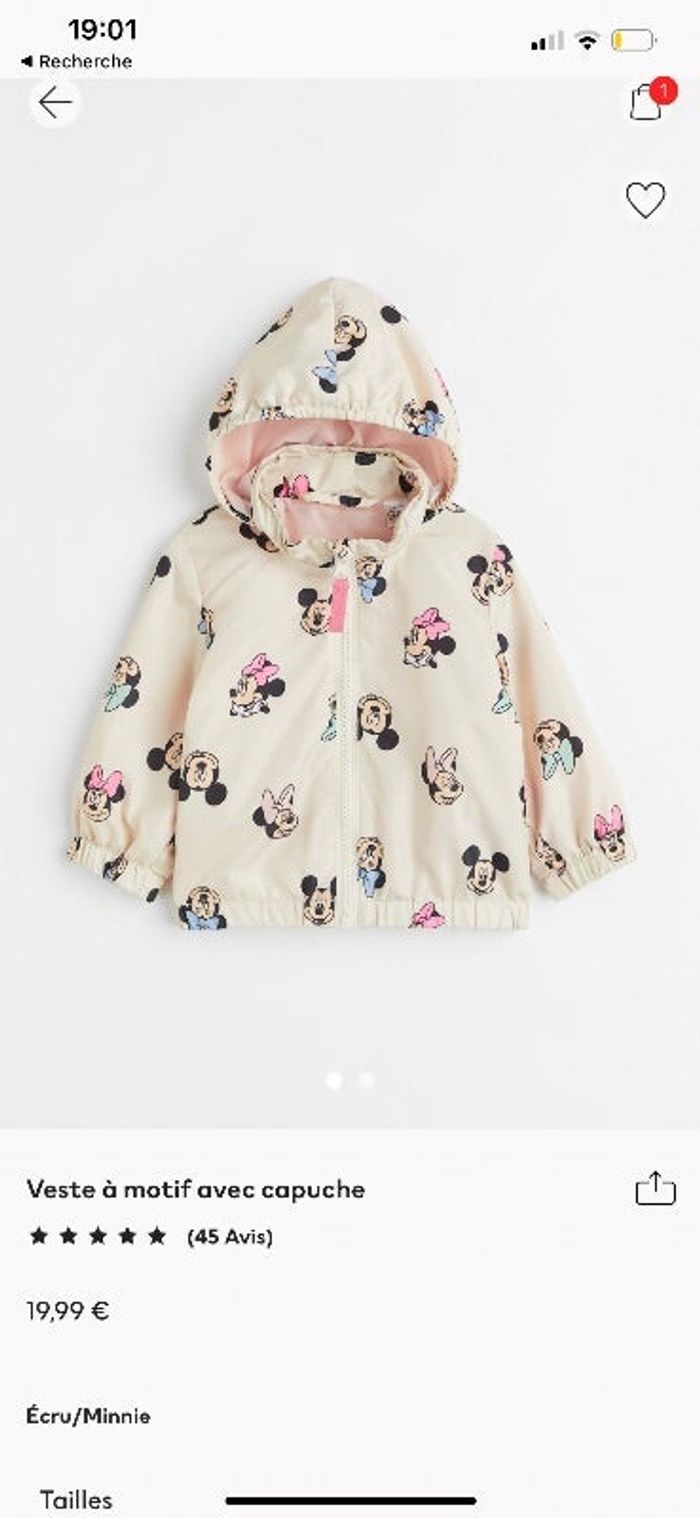
Task: Return to Recherche app
Action: coord(76,61)
